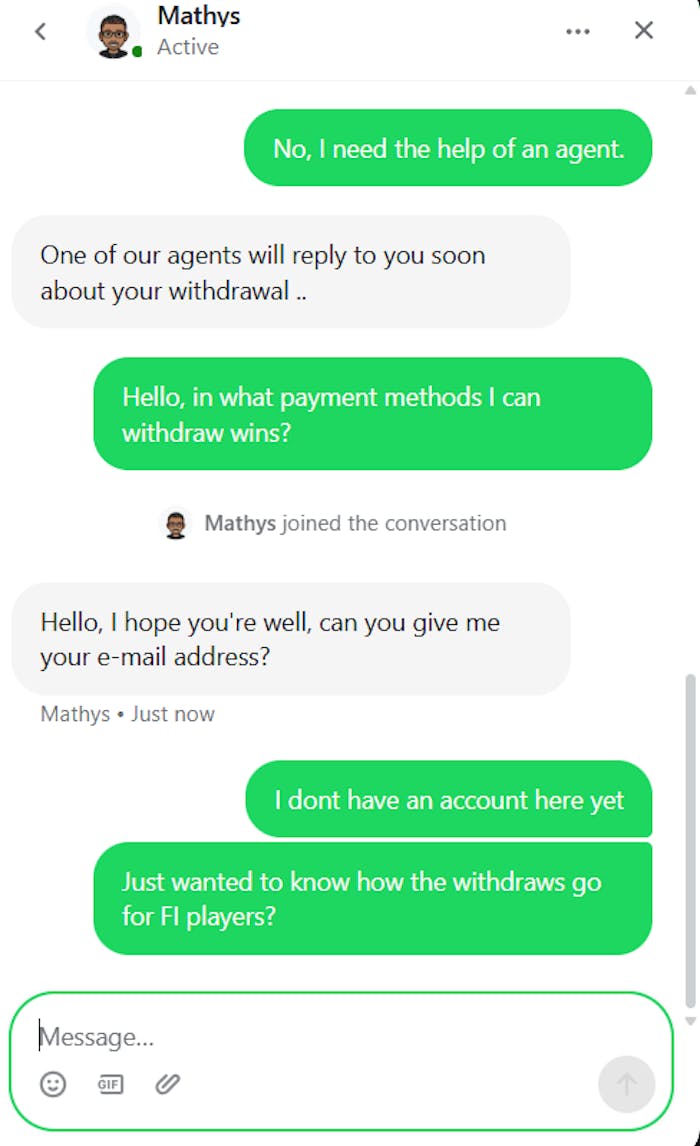Attach a file with the paperclip
The height and width of the screenshot is (1146, 700).
coord(167,1084)
